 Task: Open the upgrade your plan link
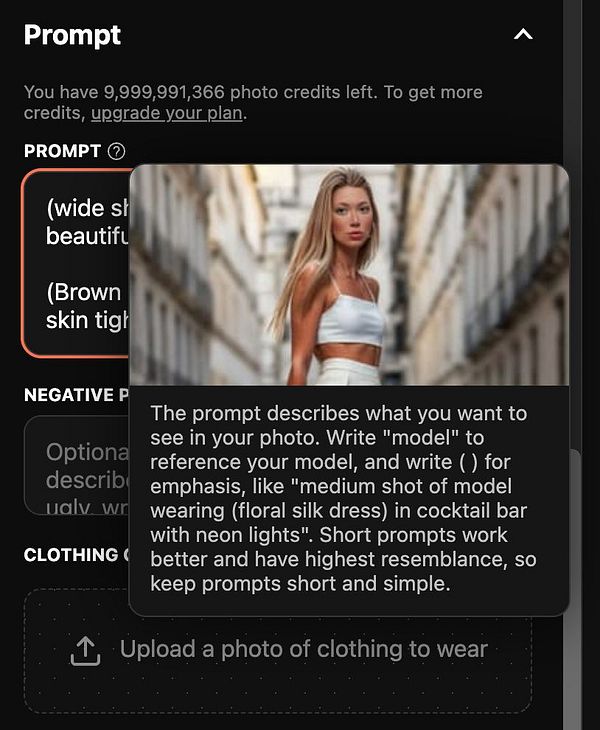[x=166, y=113]
